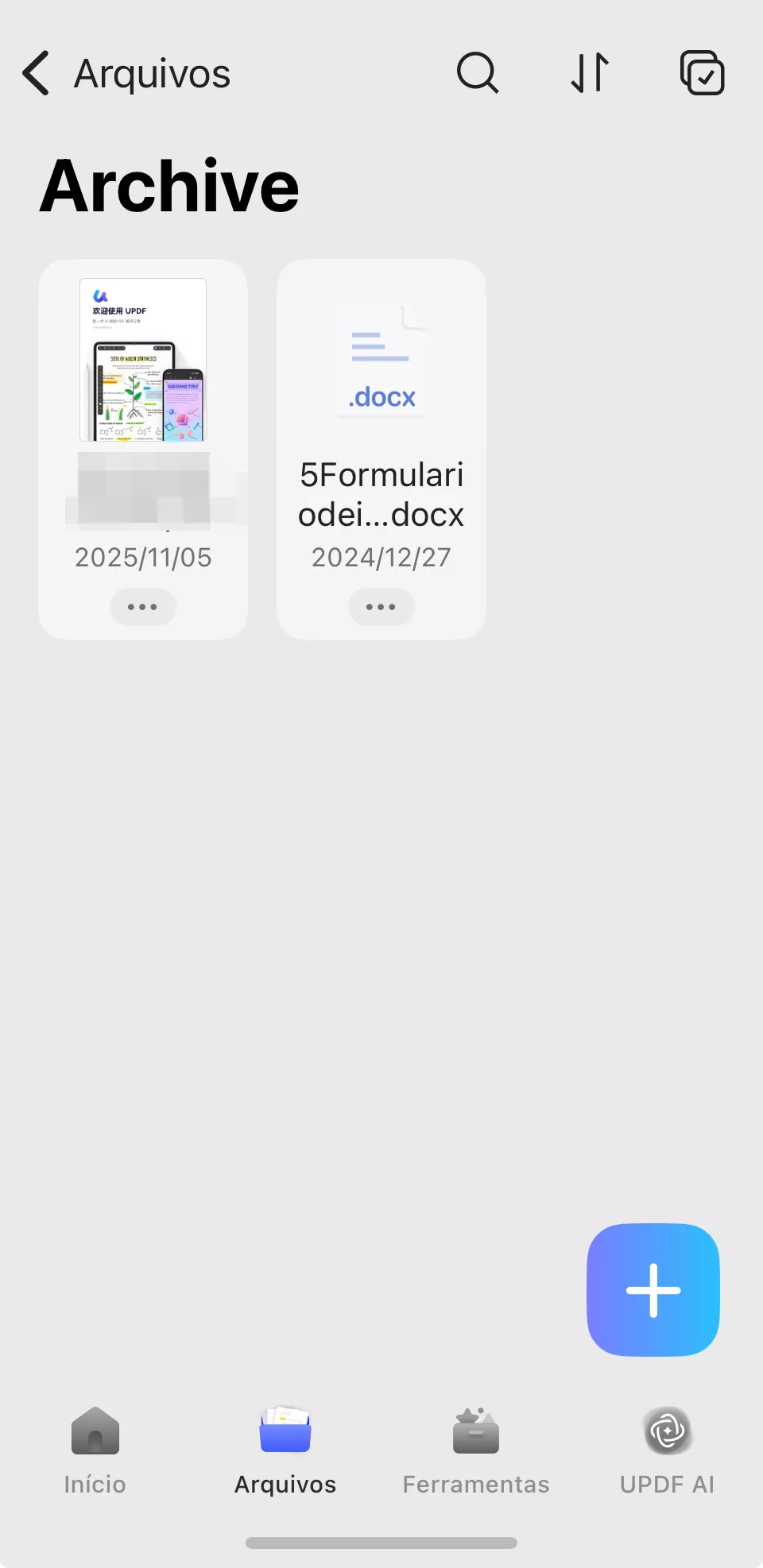Go back using Arquivos label
763x1568 pixels.
tap(151, 72)
